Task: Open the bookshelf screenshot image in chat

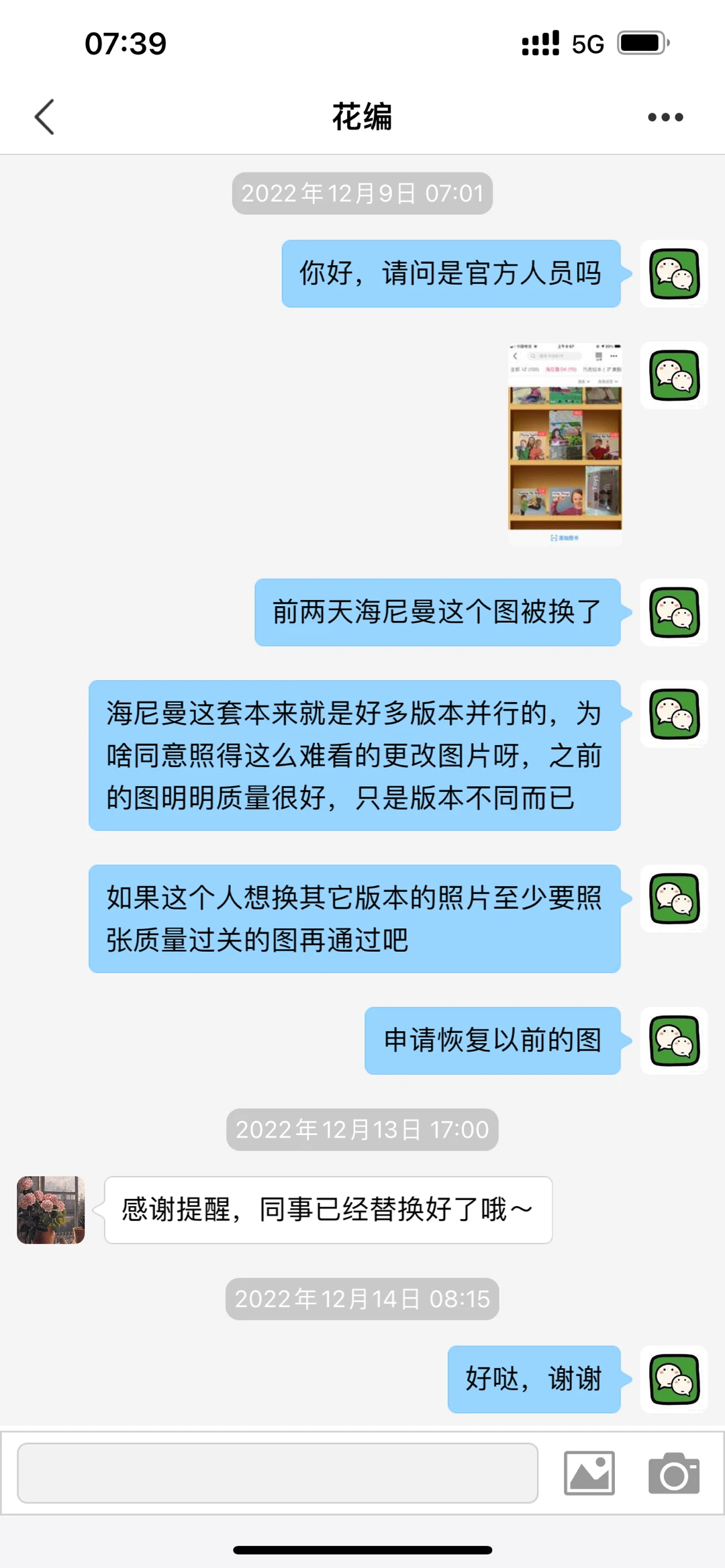Action: [565, 443]
